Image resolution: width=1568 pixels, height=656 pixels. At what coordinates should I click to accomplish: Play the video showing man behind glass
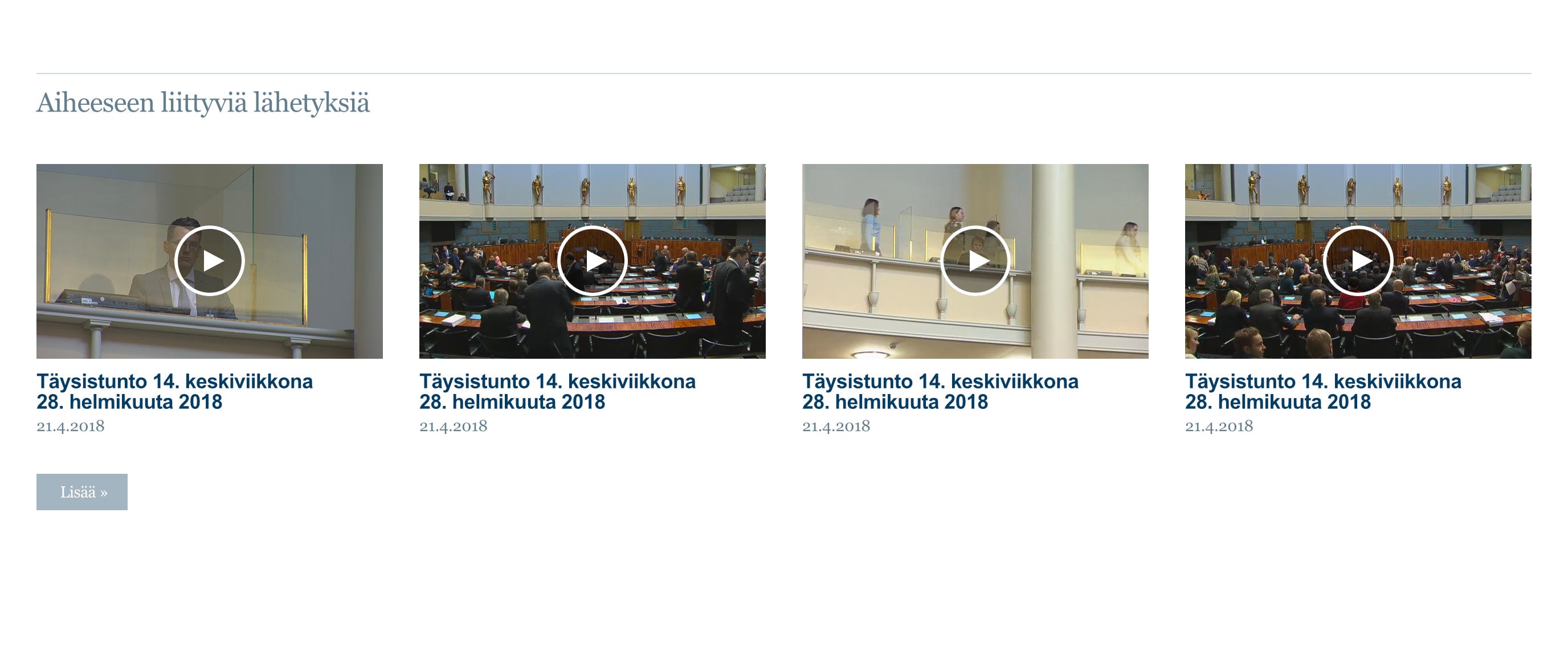pyautogui.click(x=210, y=261)
